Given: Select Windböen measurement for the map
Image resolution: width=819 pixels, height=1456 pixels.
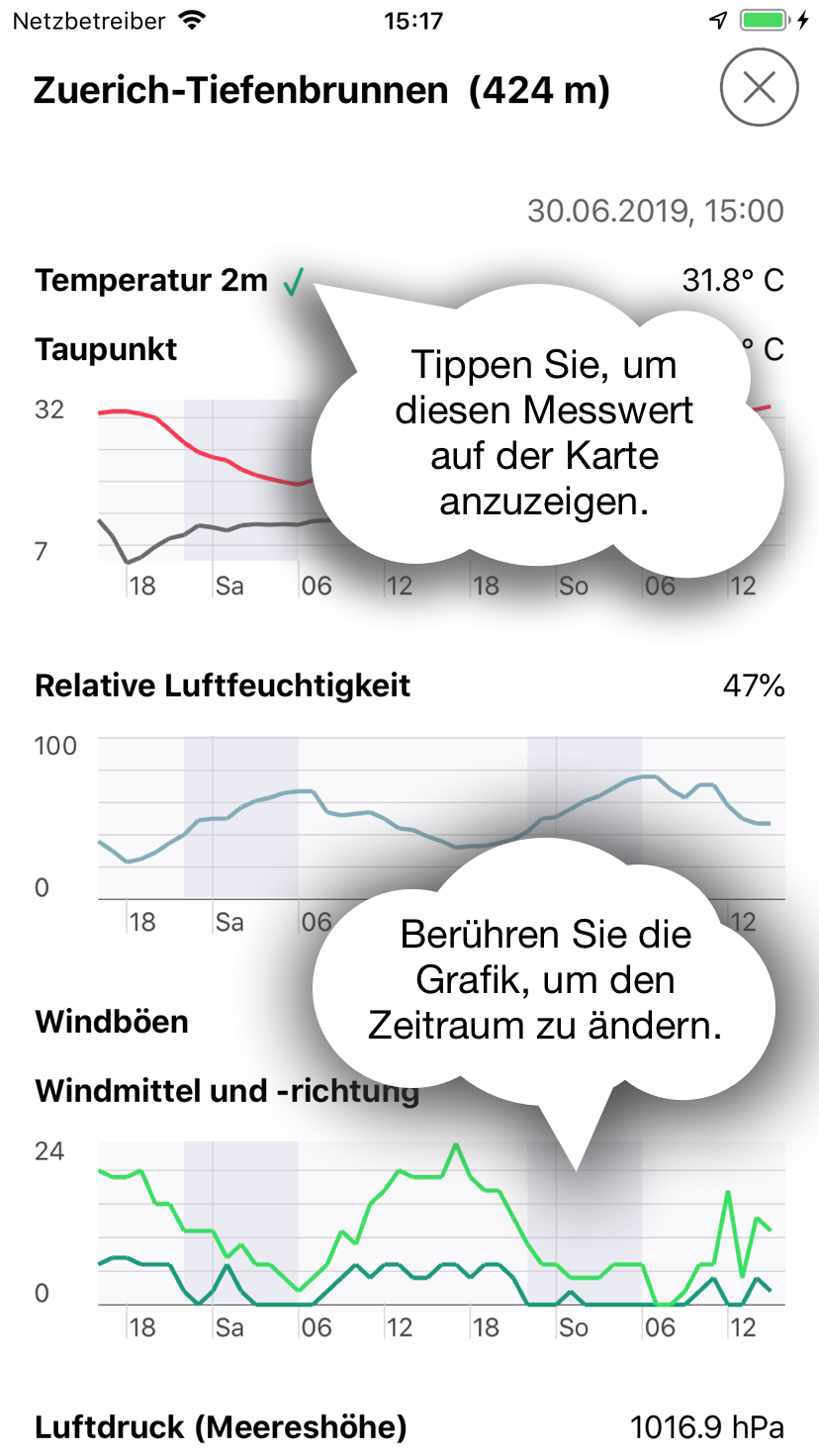Looking at the screenshot, I should coord(112,1022).
